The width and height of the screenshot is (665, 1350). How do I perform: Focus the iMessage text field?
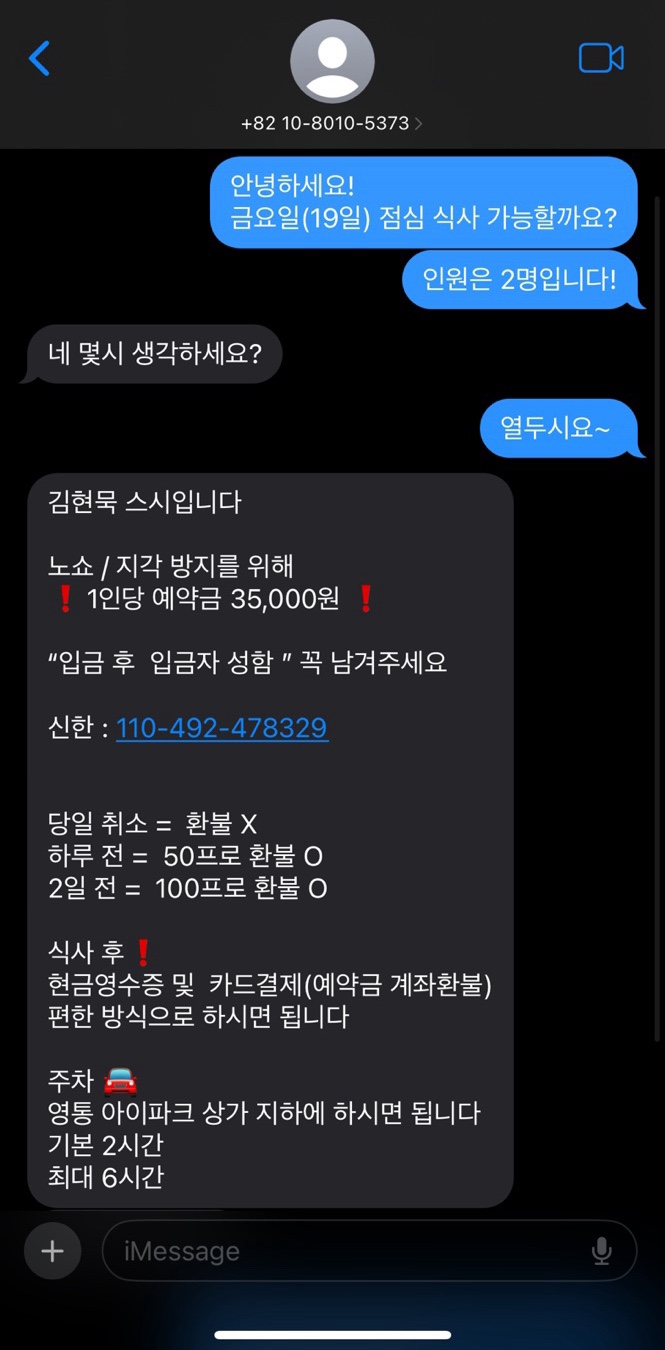click(x=340, y=1251)
